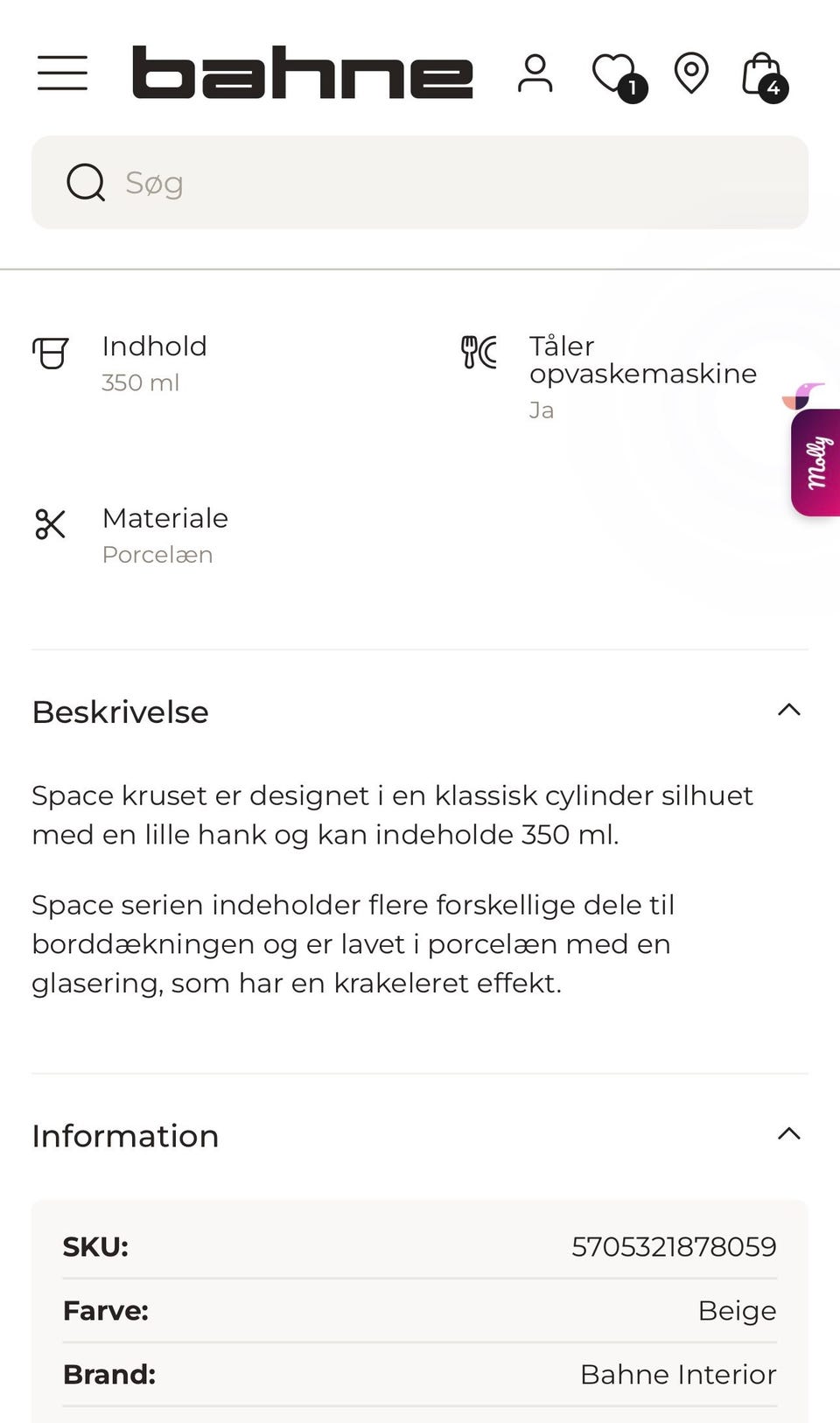
Task: Click the Beige color value
Action: [x=738, y=1310]
